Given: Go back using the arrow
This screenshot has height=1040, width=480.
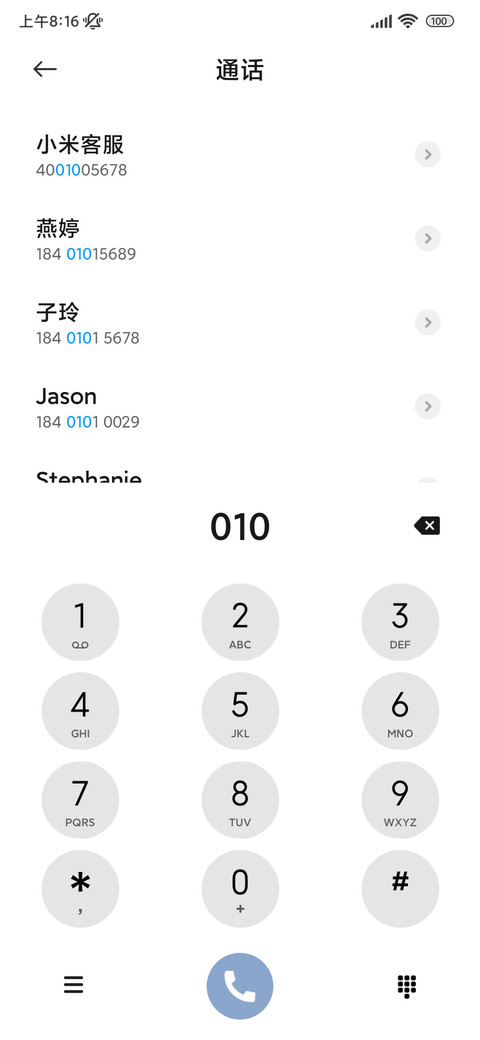Looking at the screenshot, I should (x=45, y=69).
